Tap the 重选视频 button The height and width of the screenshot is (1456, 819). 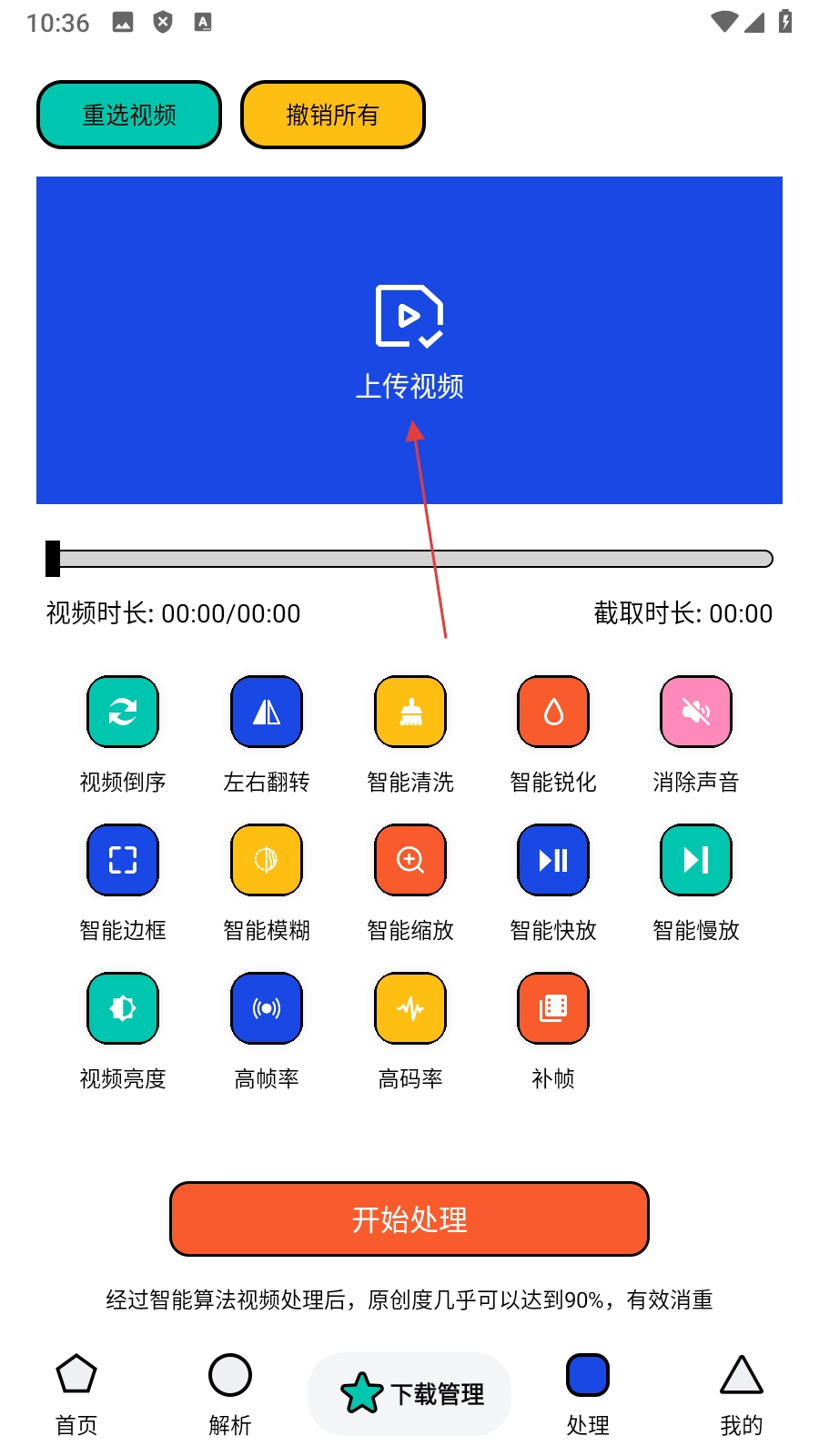coord(129,115)
